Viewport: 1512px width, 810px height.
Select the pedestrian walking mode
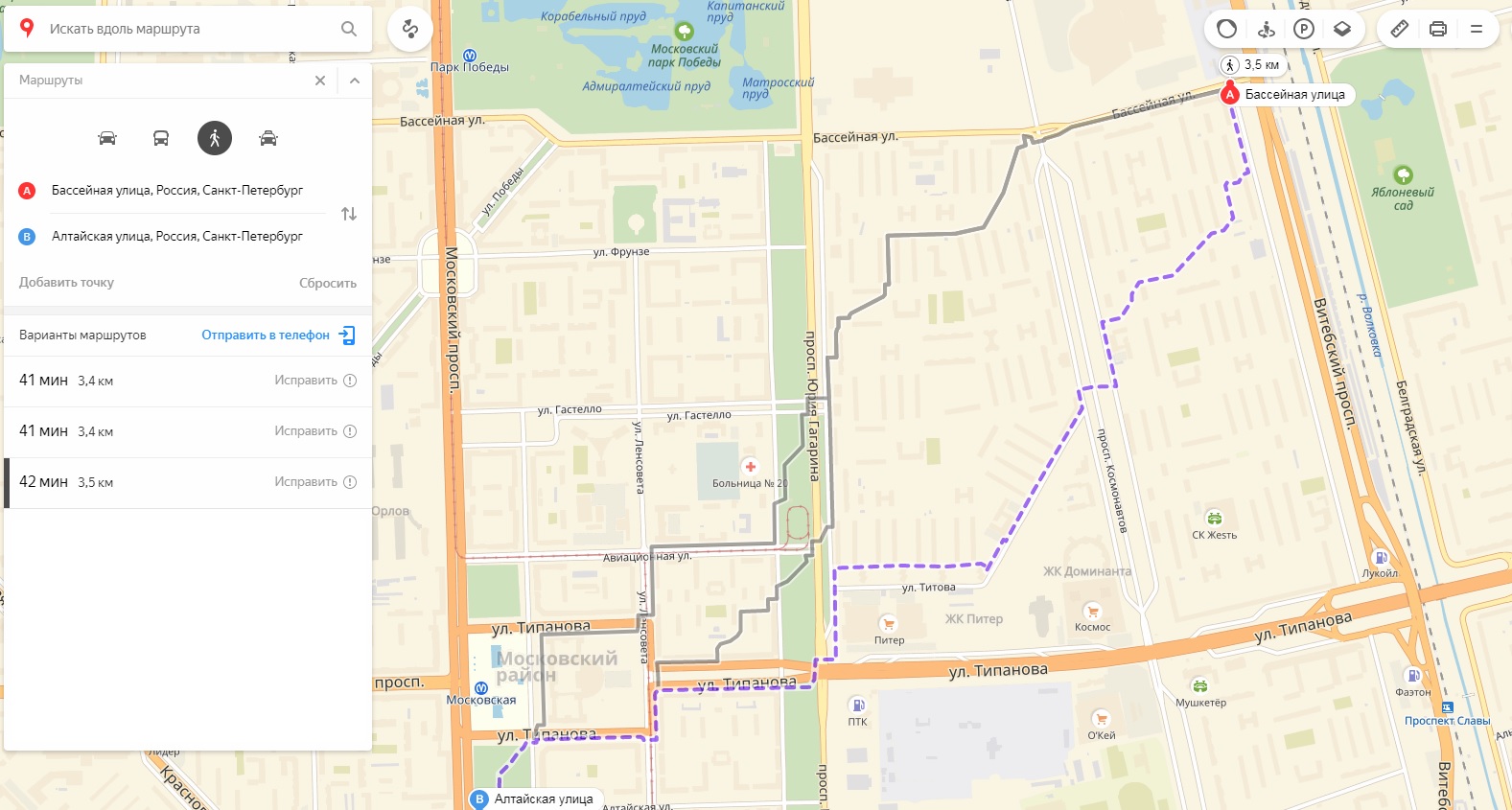(215, 138)
